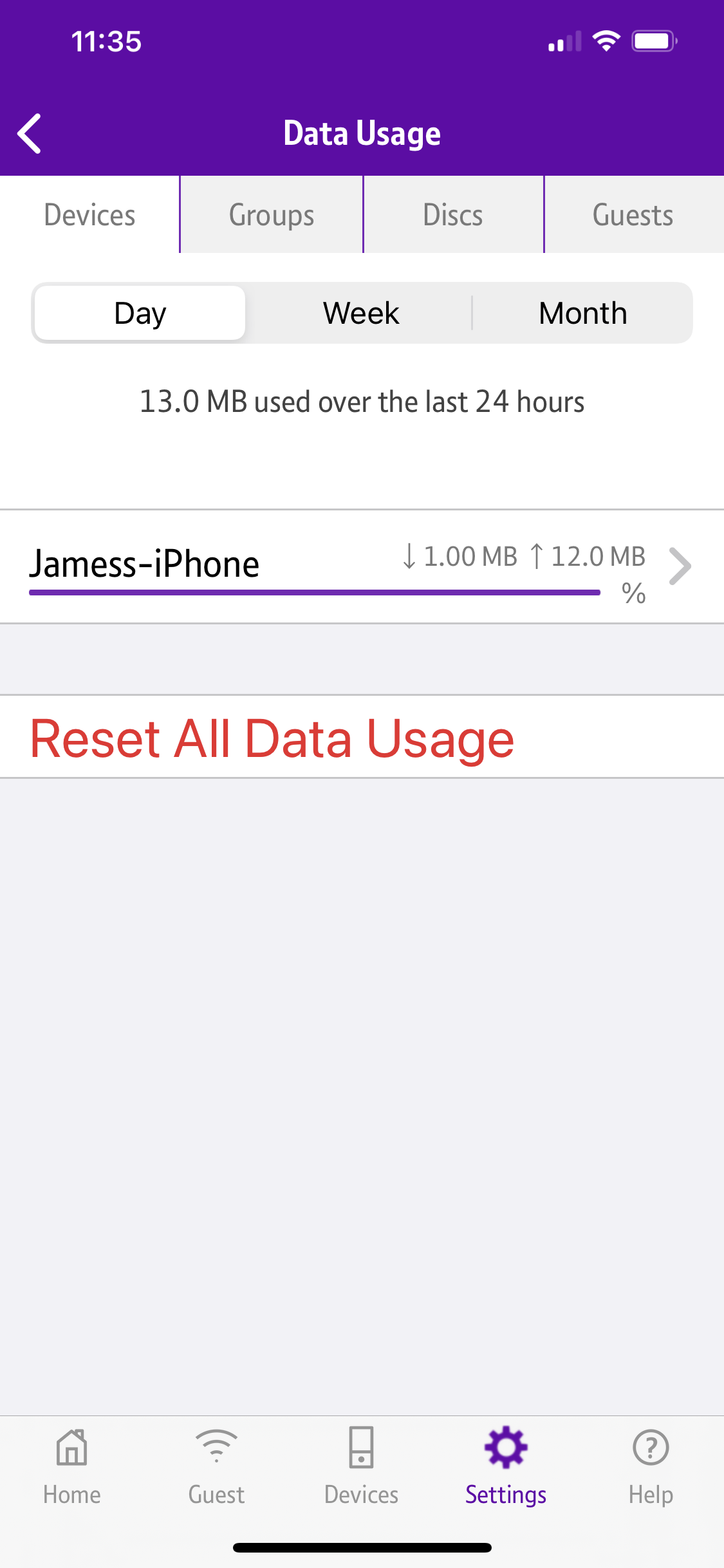Viewport: 724px width, 1568px height.
Task: Open the Discs tab
Action: pos(453,215)
